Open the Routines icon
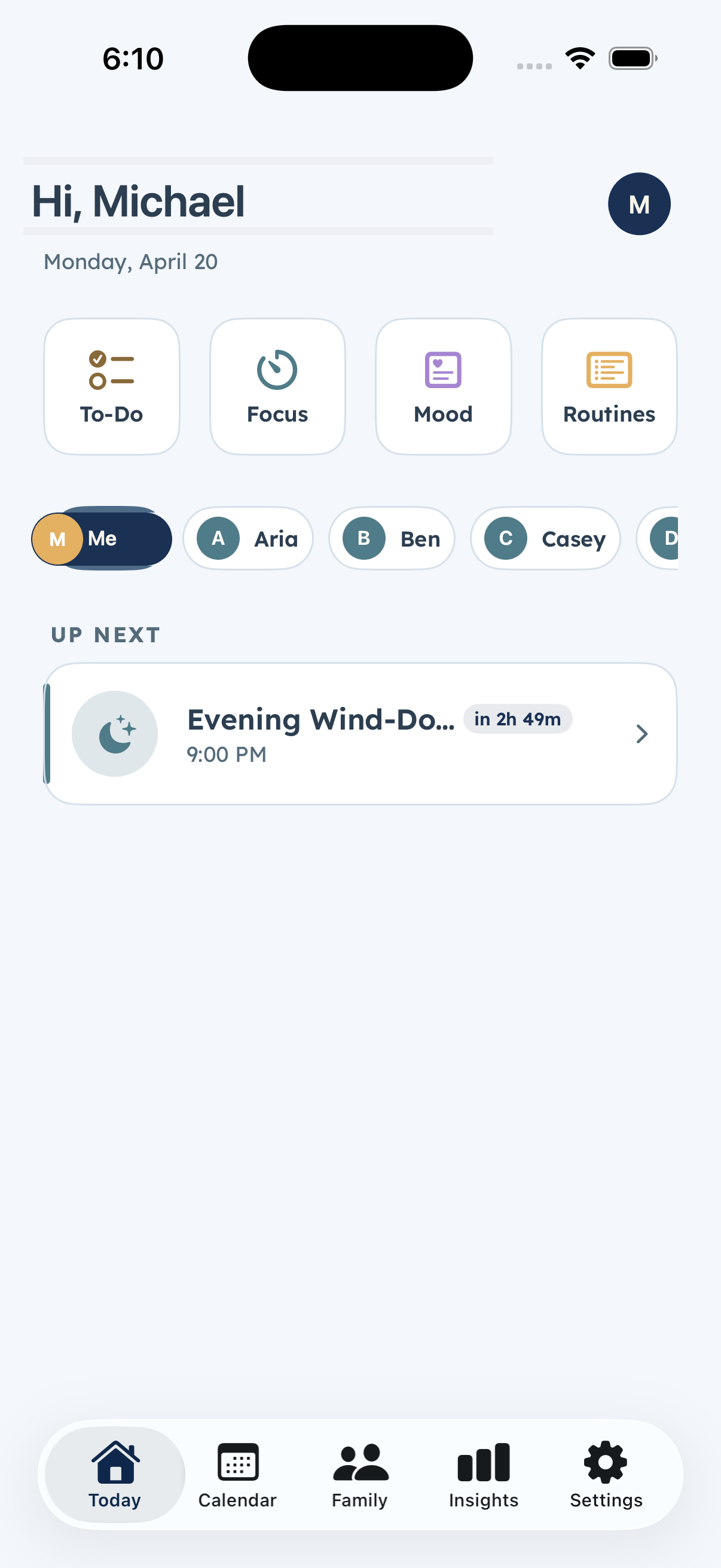 click(x=609, y=370)
